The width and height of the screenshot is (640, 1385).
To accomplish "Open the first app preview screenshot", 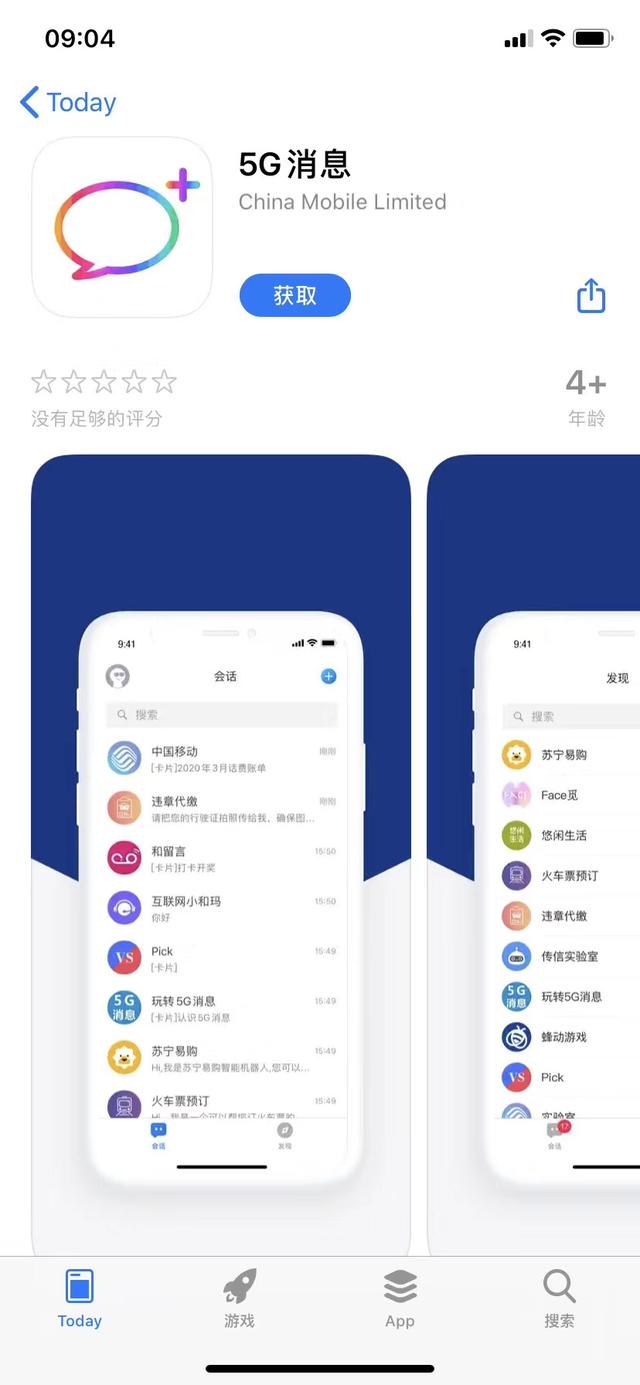I will click(x=221, y=850).
